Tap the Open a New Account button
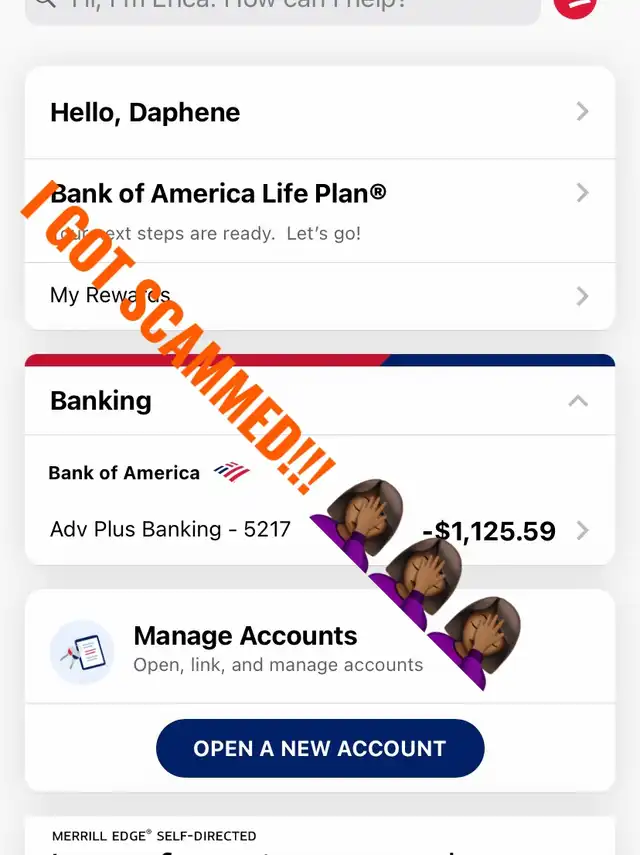 [x=320, y=748]
